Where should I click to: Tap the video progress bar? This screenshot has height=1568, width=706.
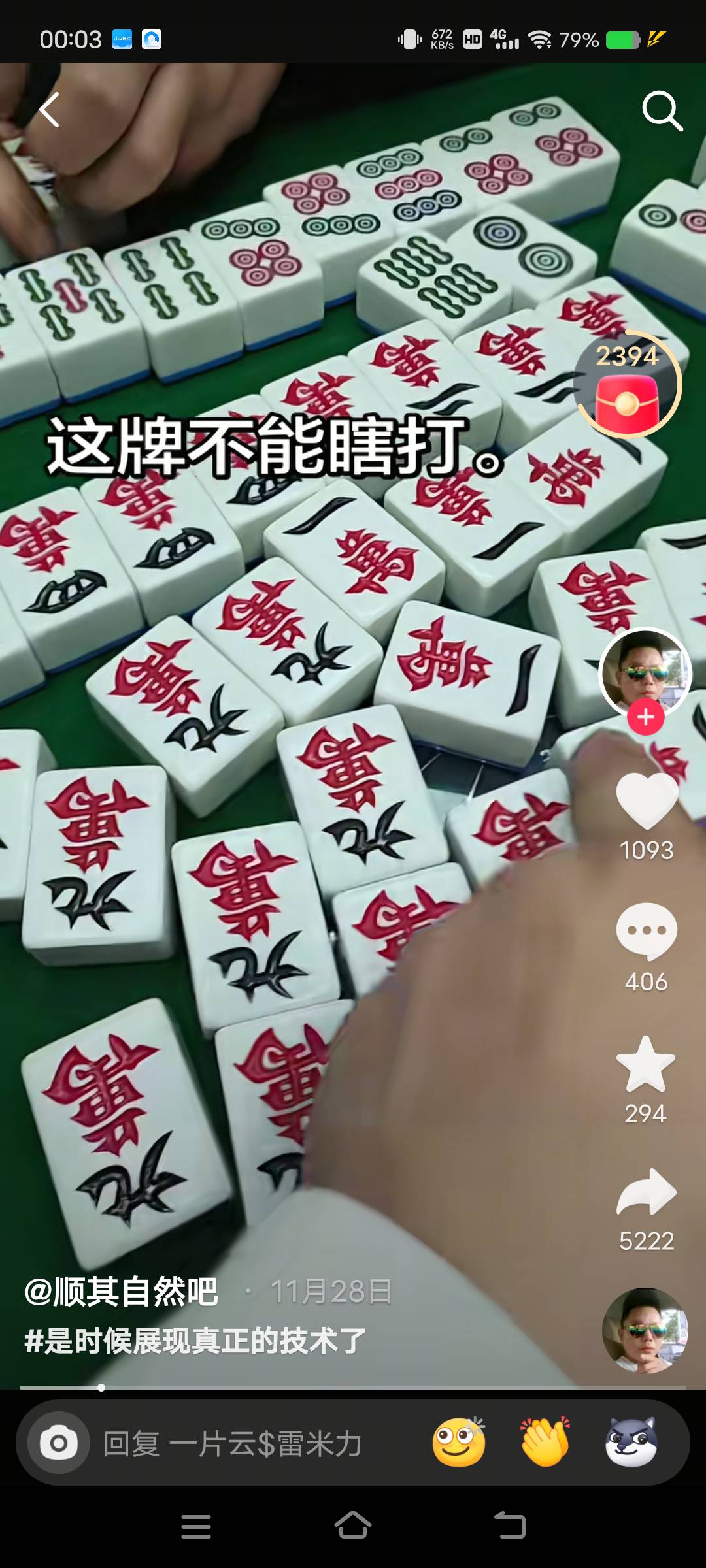pos(353,1387)
